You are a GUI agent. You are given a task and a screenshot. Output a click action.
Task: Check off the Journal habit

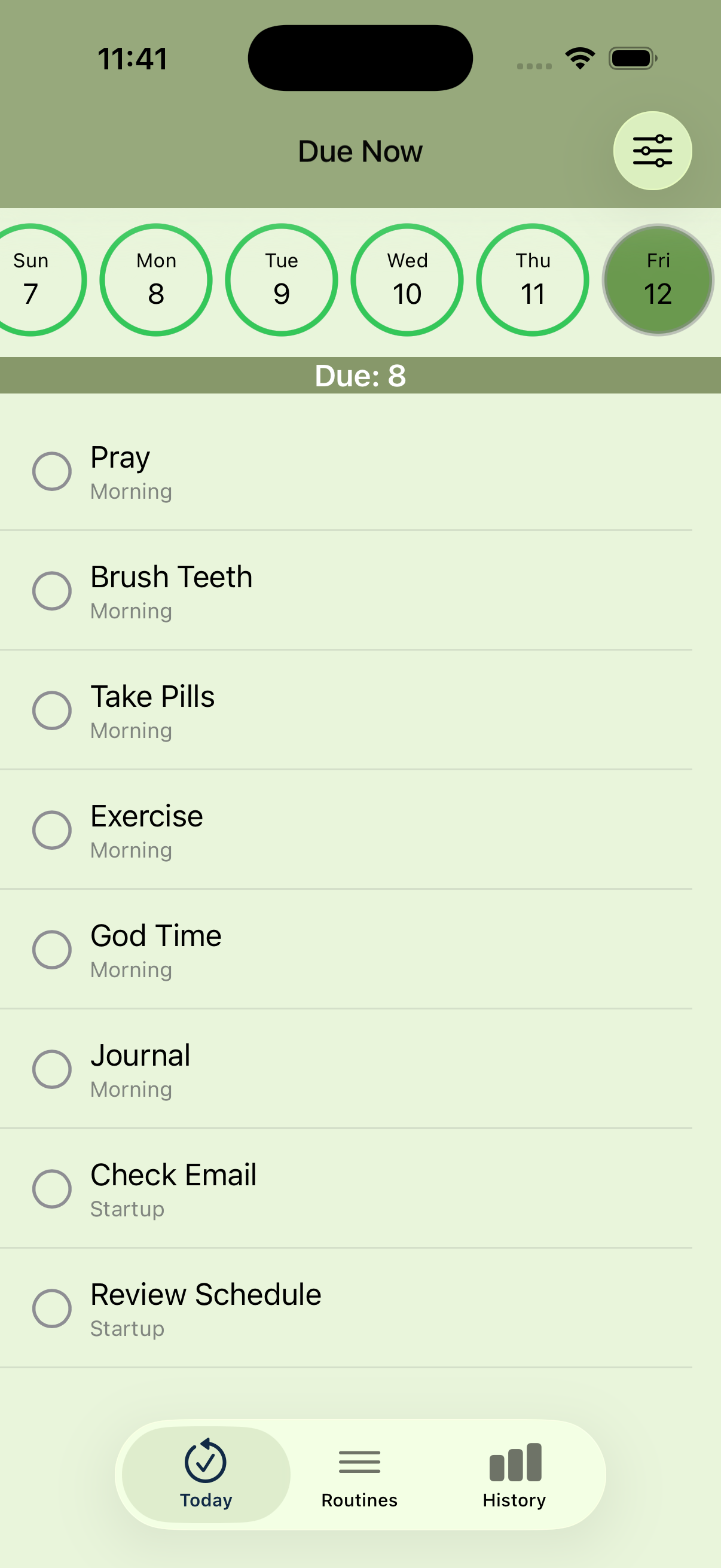53,1069
